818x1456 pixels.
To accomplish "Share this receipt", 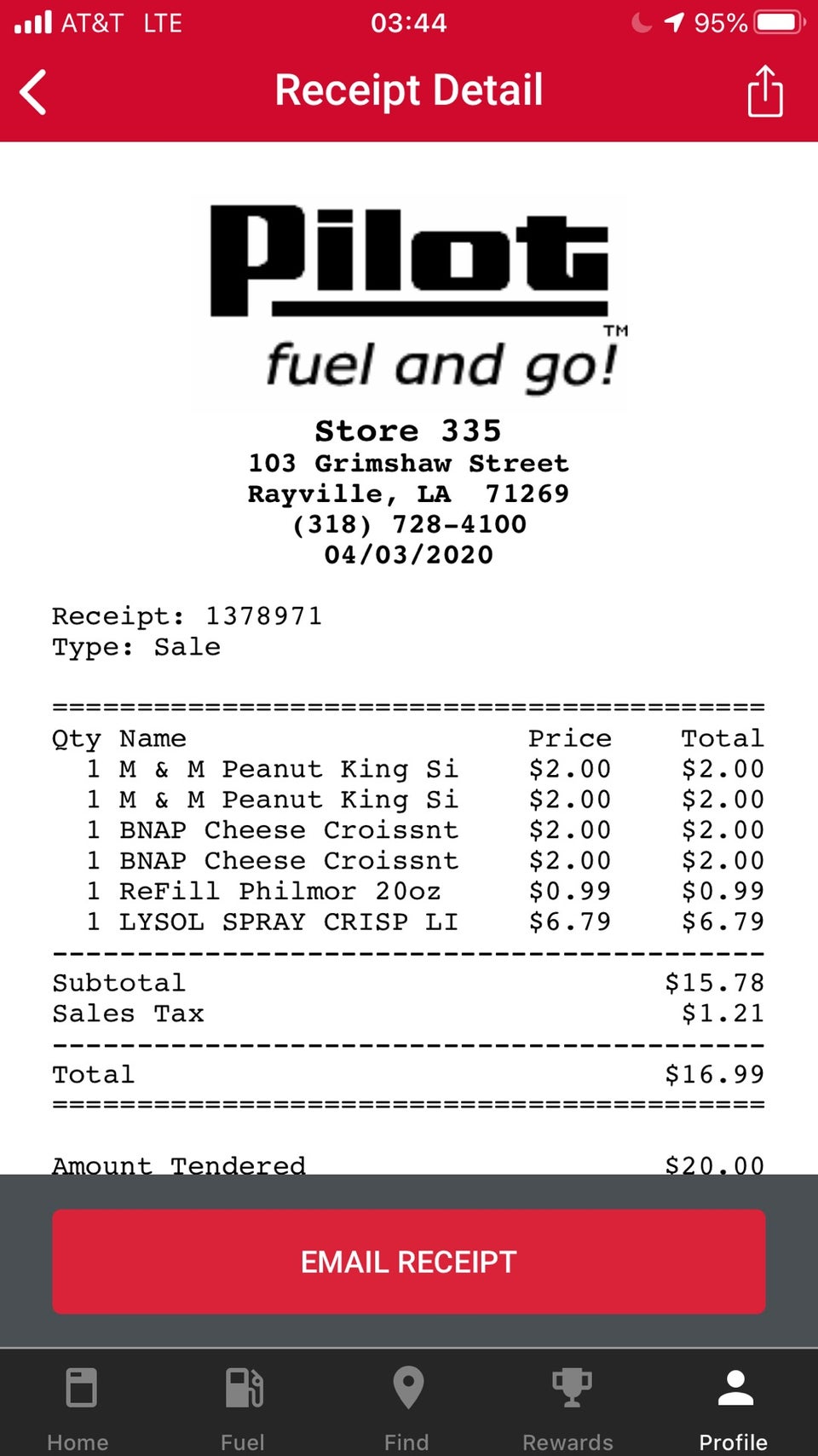I will pos(764,91).
